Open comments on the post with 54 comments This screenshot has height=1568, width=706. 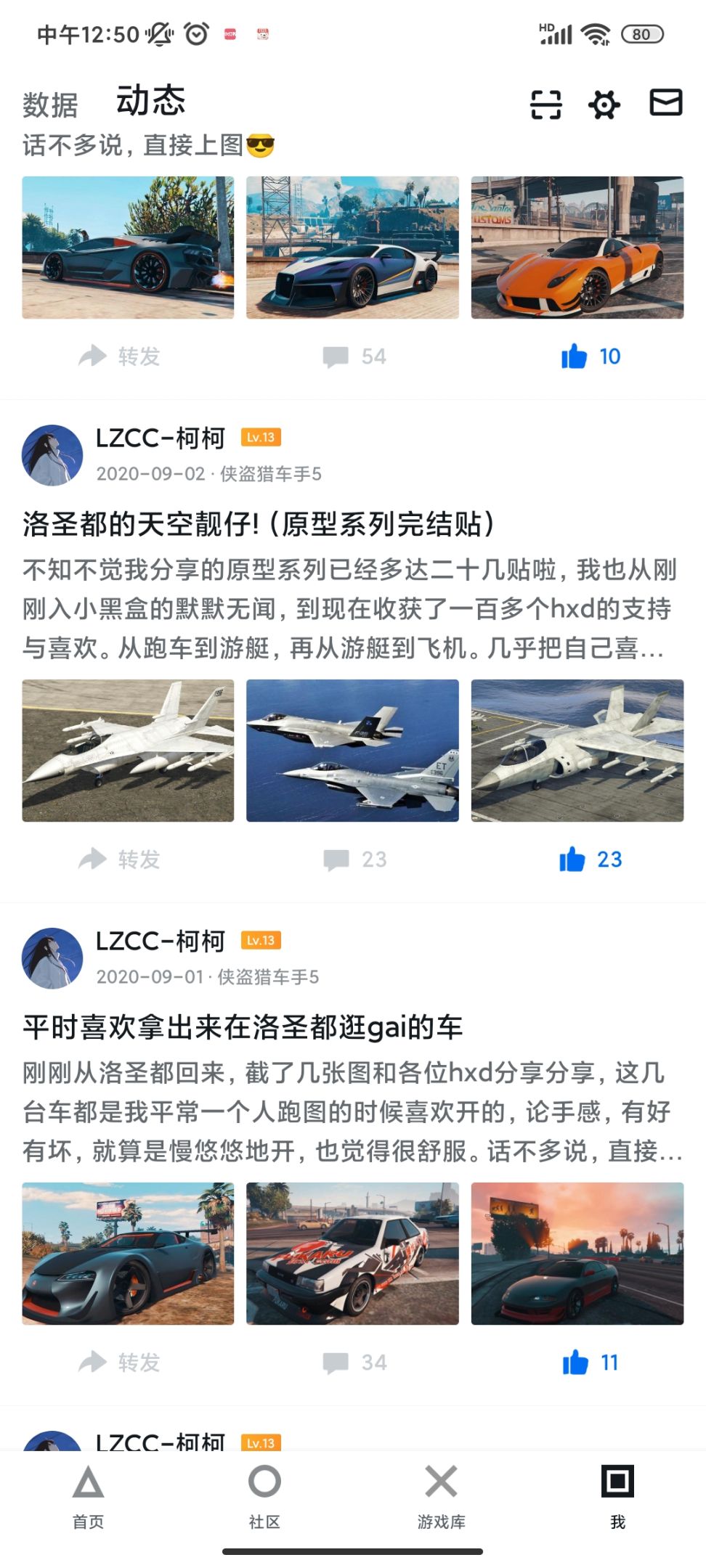coord(354,356)
